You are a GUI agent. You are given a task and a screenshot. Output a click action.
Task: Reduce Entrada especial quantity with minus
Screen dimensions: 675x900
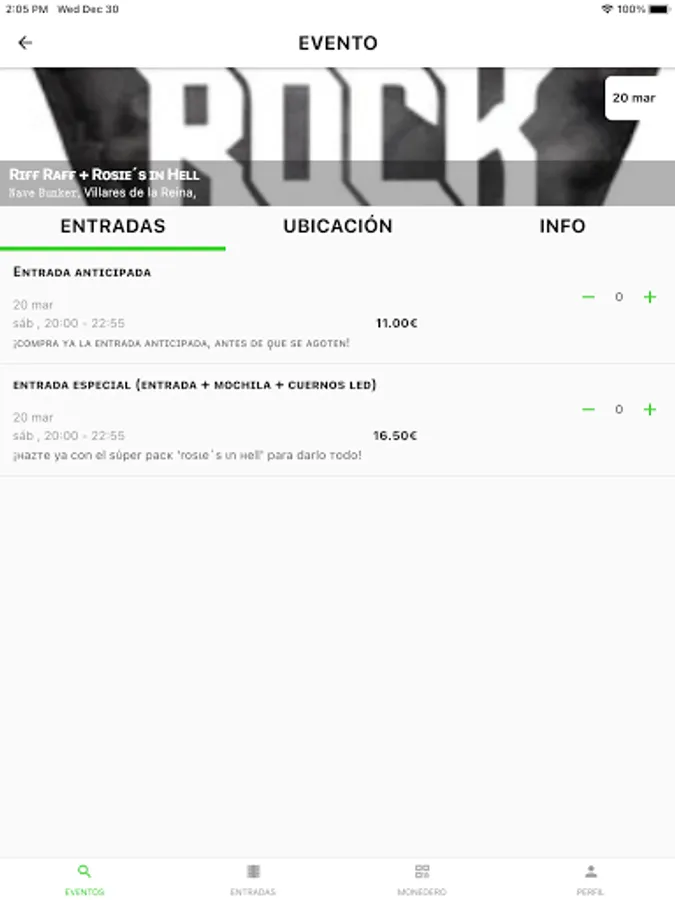(588, 409)
